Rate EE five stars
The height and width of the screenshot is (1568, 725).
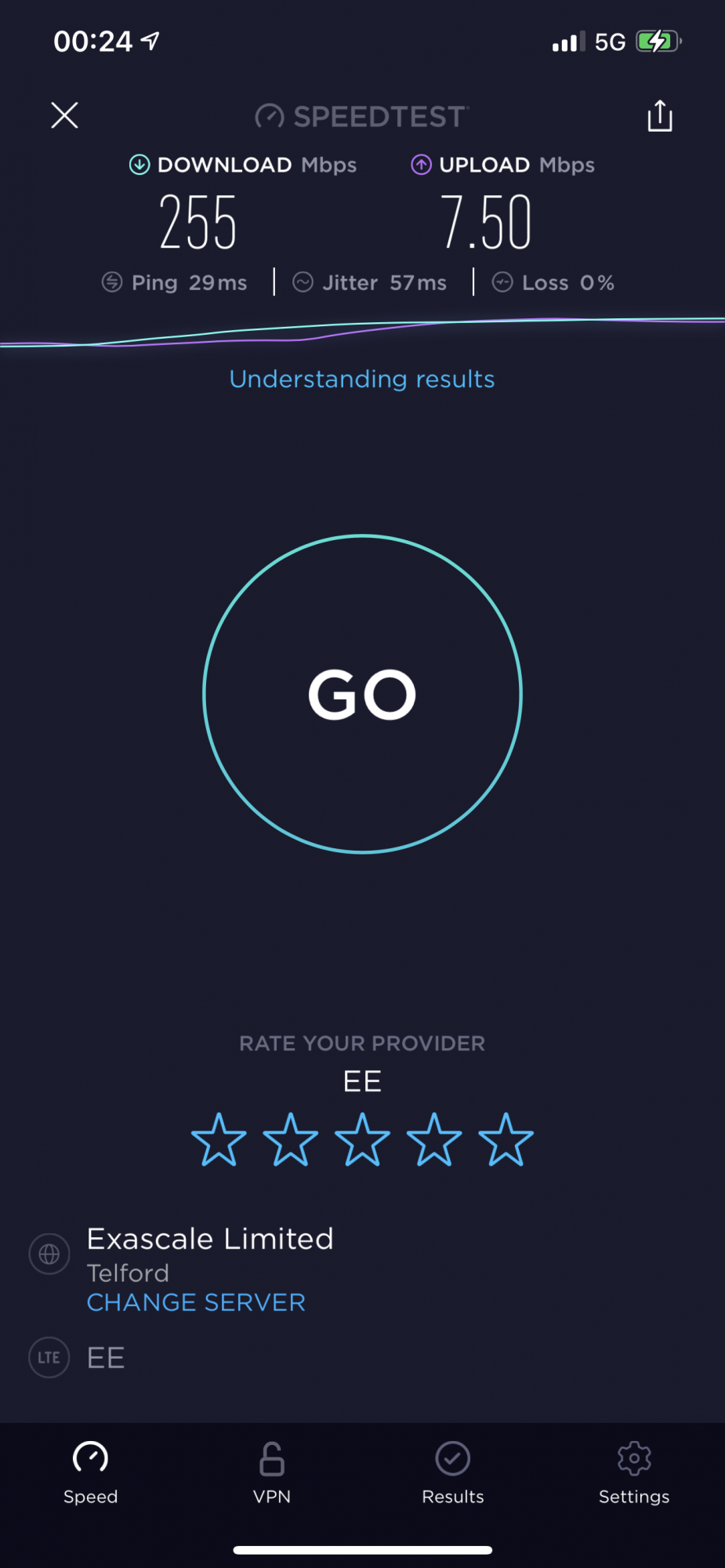click(x=506, y=1140)
